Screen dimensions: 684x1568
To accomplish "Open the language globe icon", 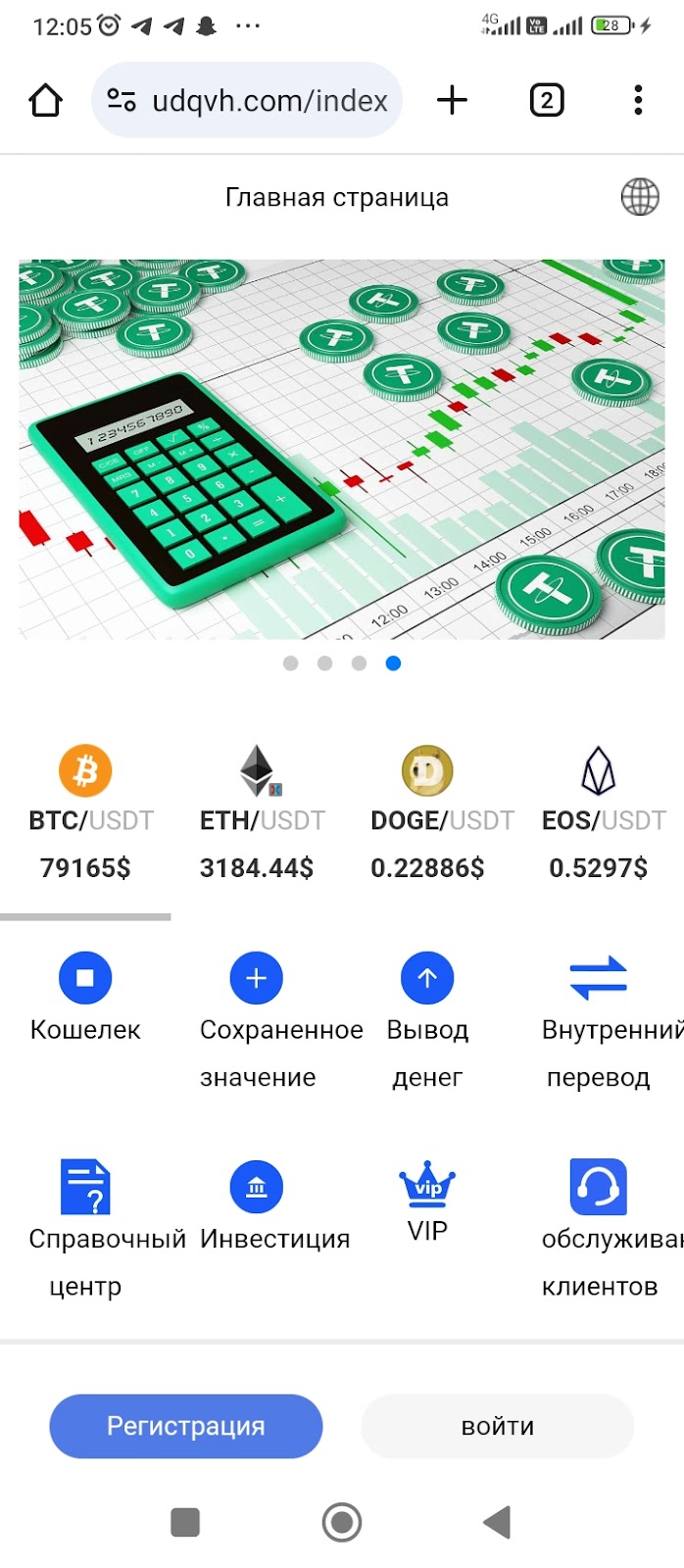I will (640, 197).
